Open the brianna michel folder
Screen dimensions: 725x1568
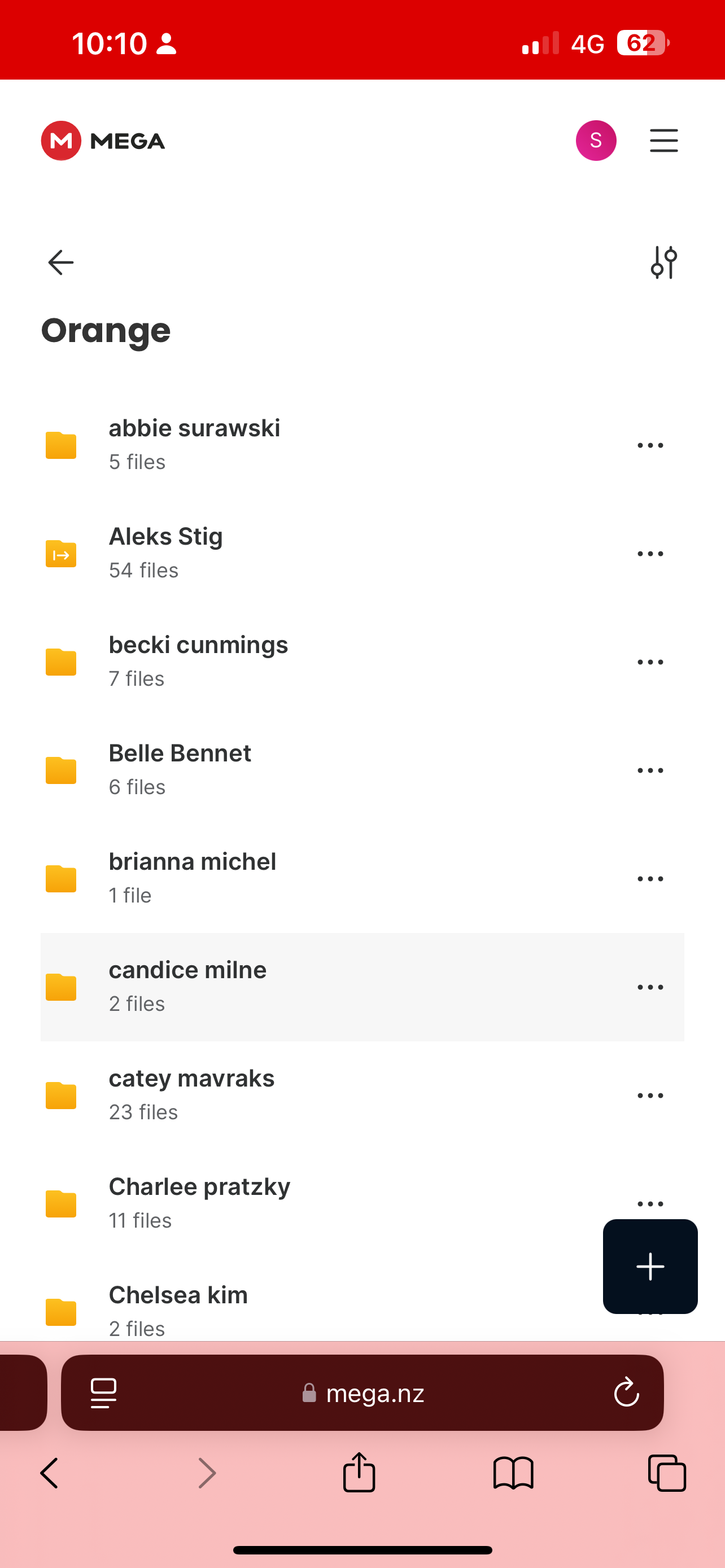[x=192, y=878]
